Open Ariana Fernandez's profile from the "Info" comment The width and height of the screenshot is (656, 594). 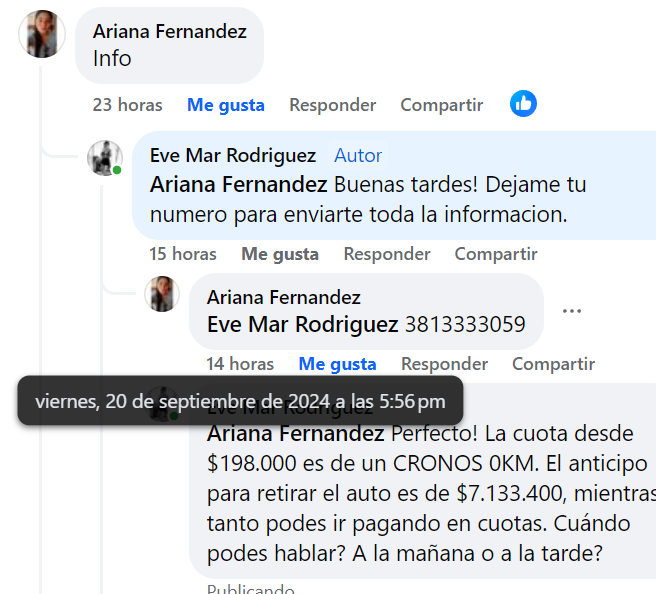coord(169,32)
